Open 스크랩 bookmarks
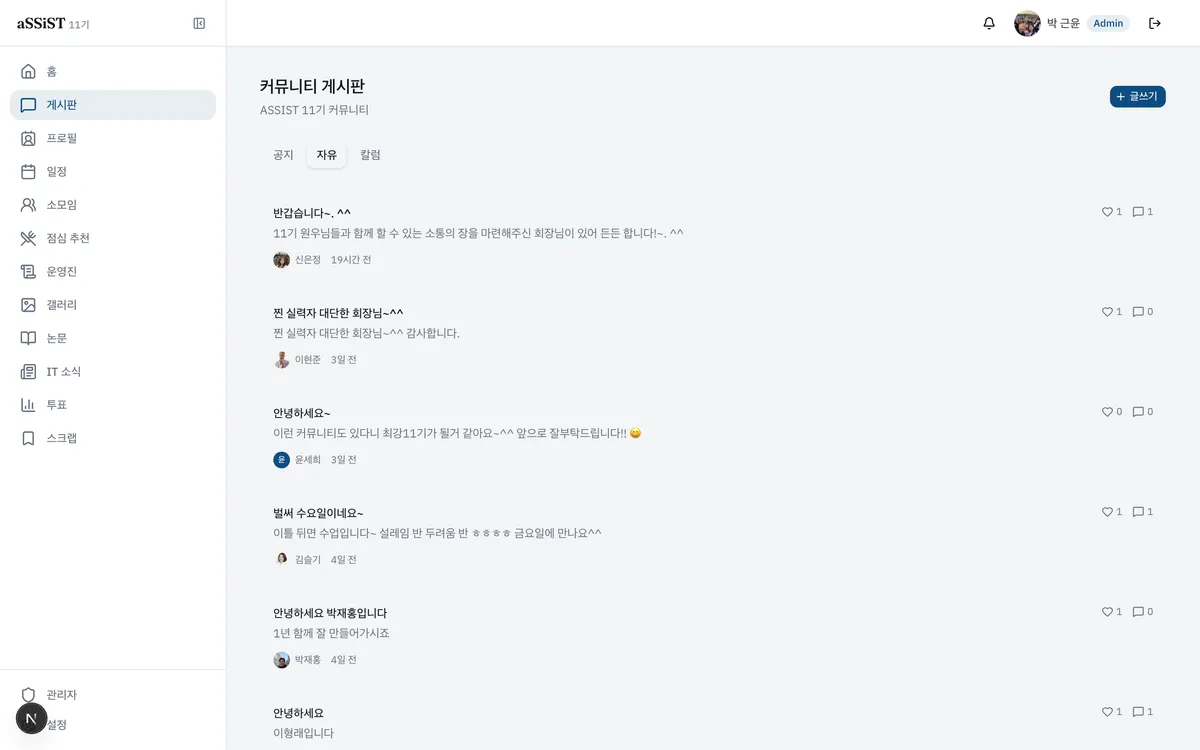1200x750 pixels. tap(62, 438)
